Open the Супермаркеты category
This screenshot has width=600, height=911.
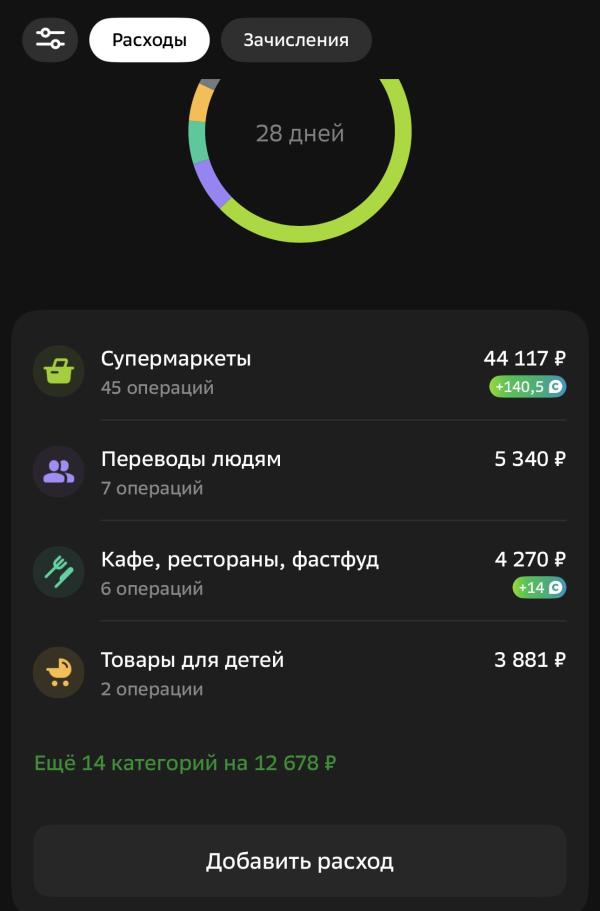pyautogui.click(x=300, y=372)
